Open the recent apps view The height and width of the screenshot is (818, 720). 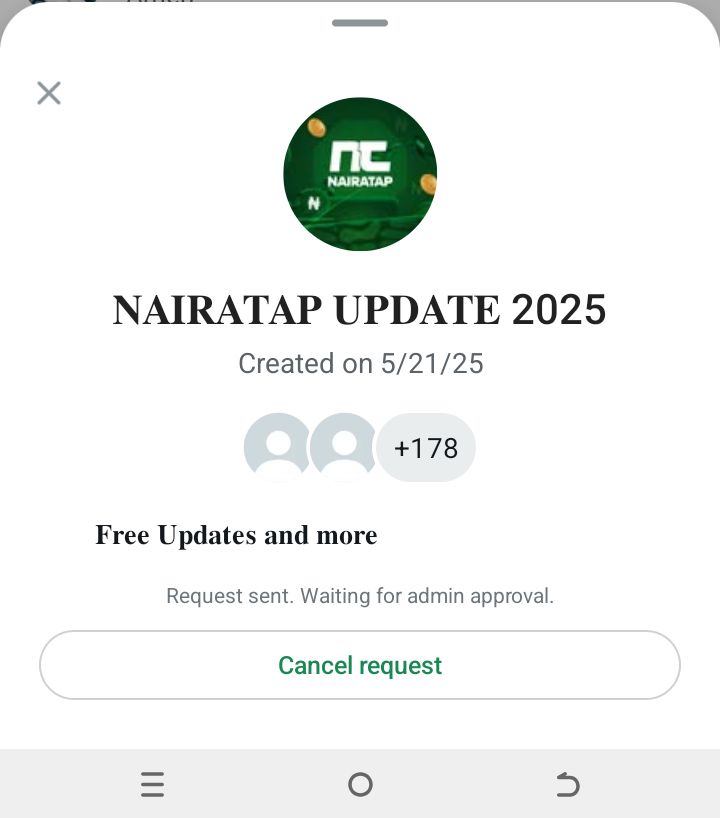[x=152, y=785]
